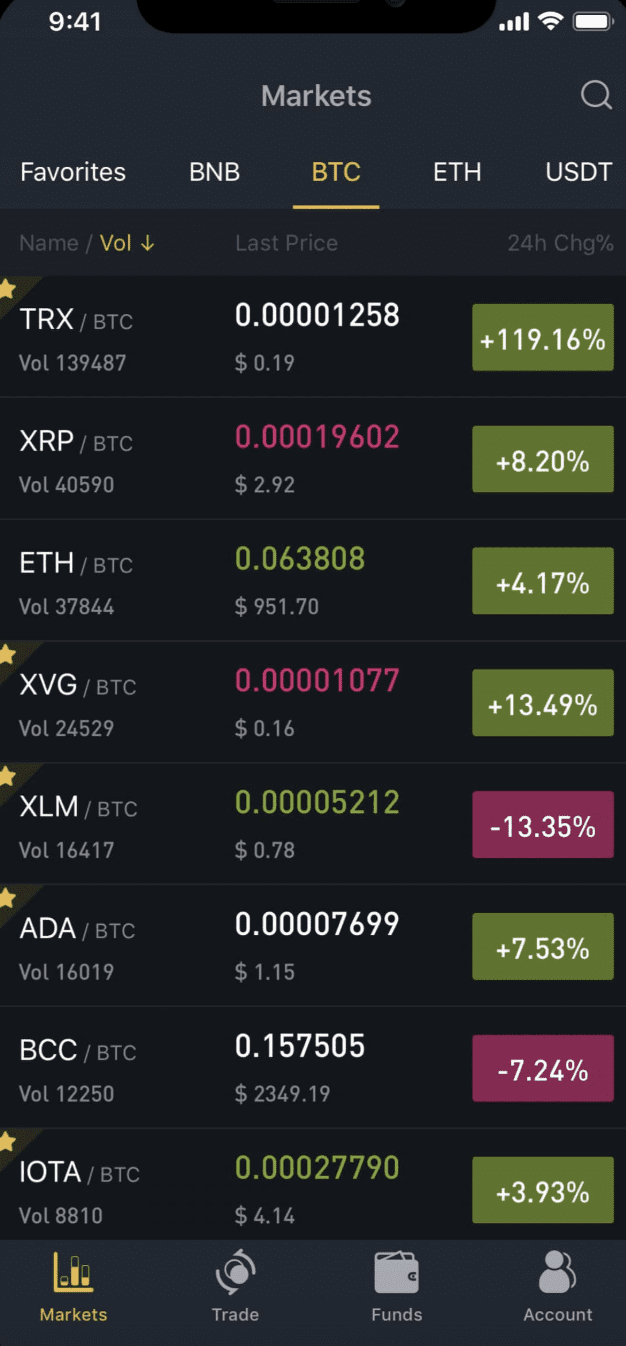
Task: Tap the Markets bottom tab
Action: point(73,1290)
